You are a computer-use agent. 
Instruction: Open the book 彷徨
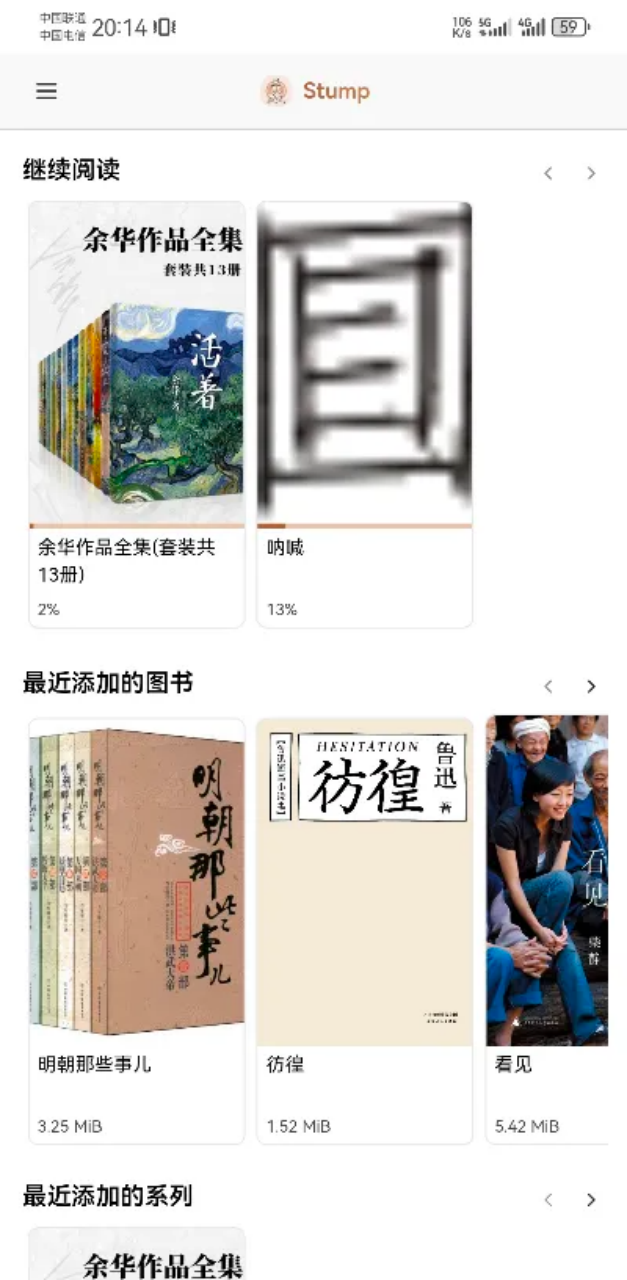pyautogui.click(x=364, y=930)
